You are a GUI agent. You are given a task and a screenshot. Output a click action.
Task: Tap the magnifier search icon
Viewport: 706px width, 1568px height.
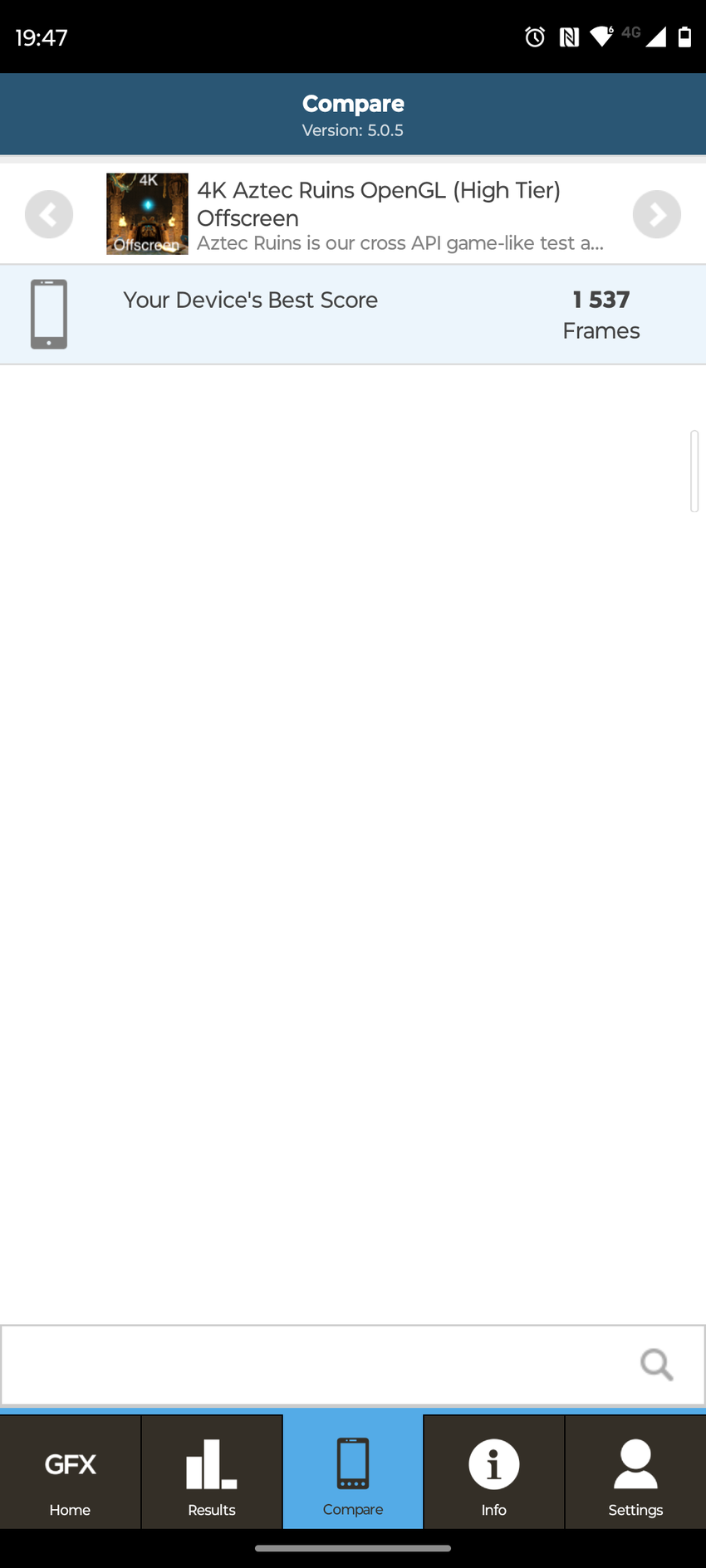click(x=656, y=1364)
